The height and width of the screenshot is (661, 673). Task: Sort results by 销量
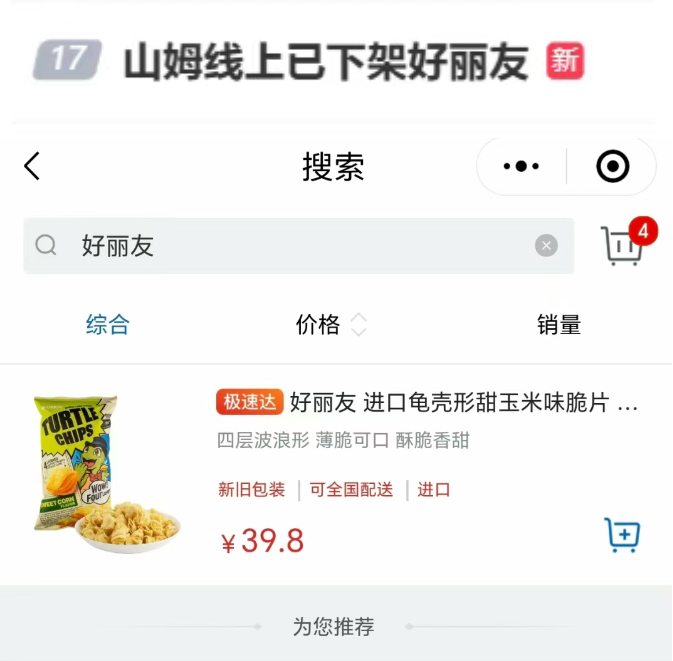pos(558,325)
